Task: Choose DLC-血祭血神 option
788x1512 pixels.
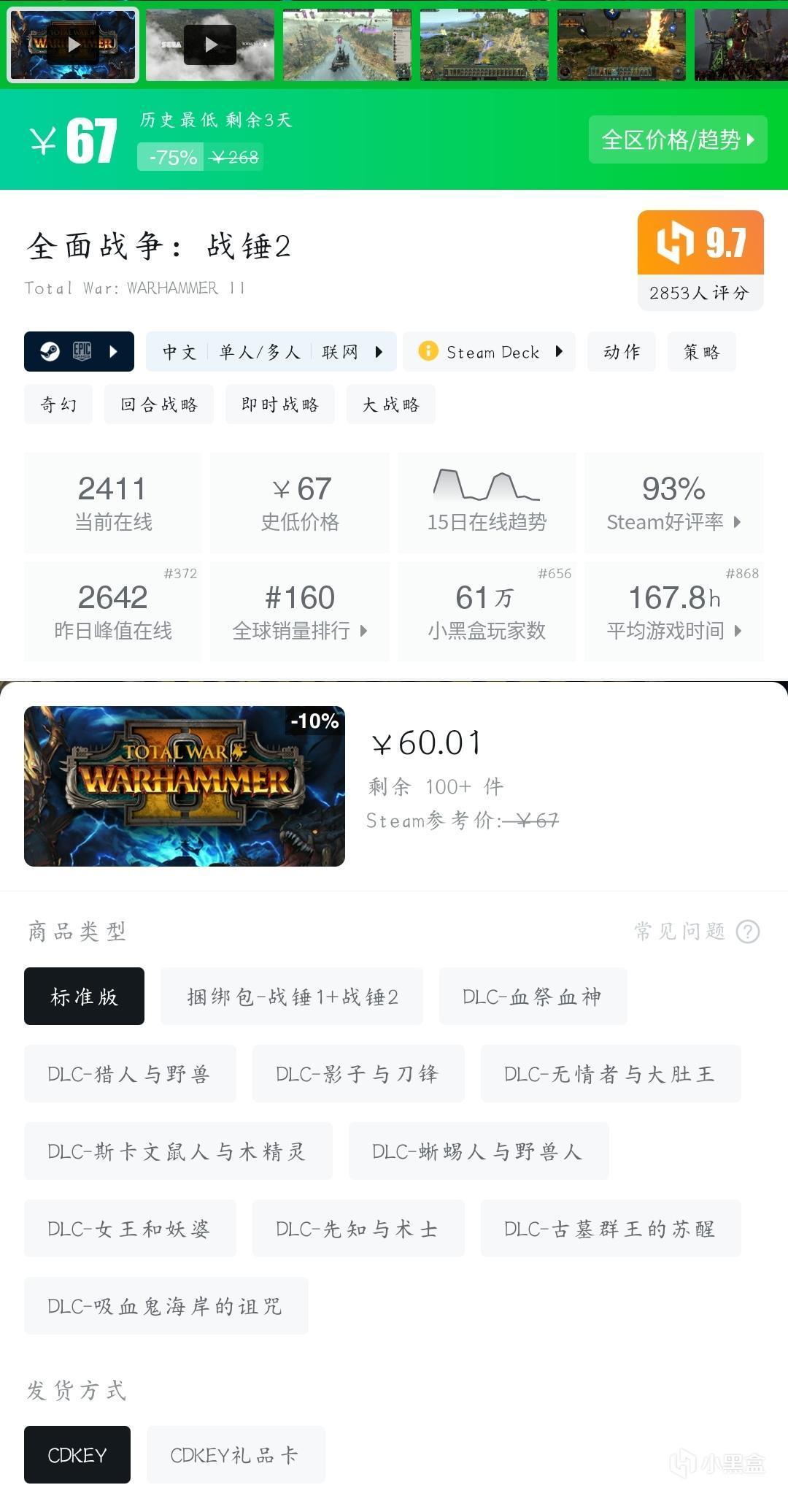Action: tap(533, 997)
